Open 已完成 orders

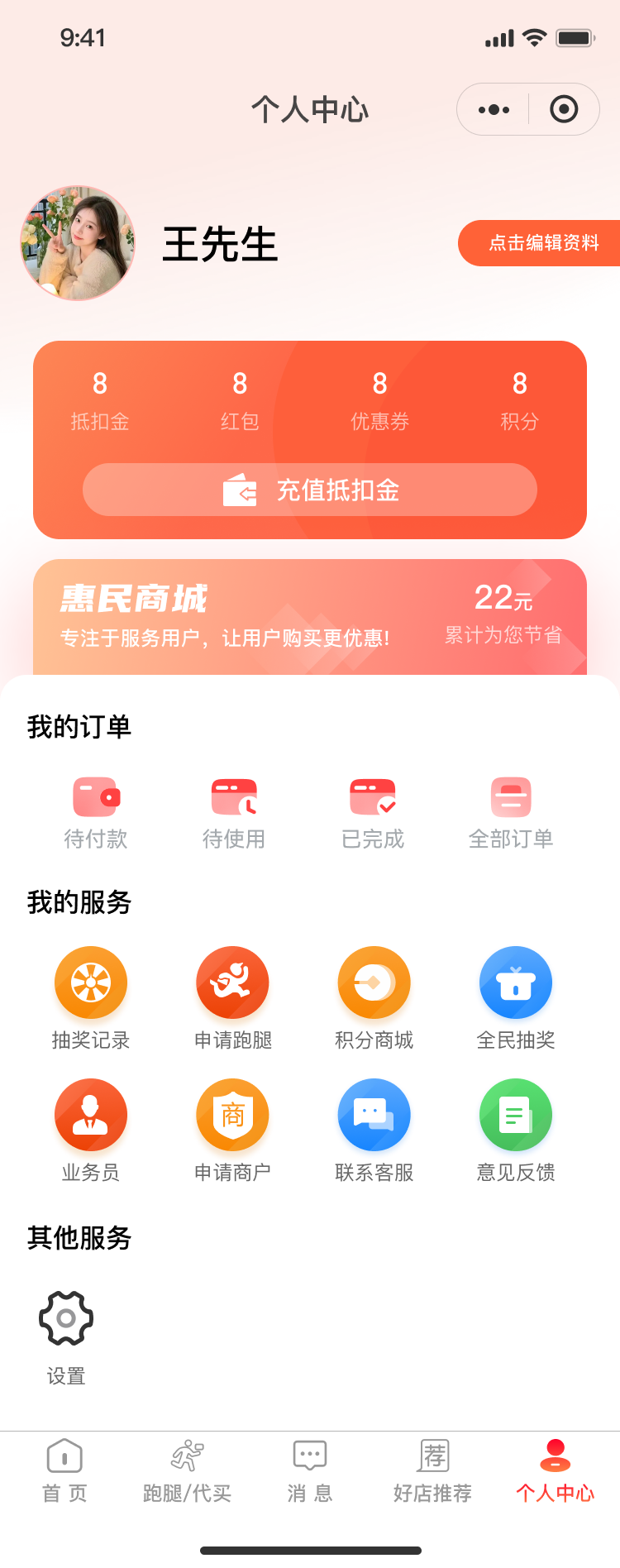(x=373, y=812)
